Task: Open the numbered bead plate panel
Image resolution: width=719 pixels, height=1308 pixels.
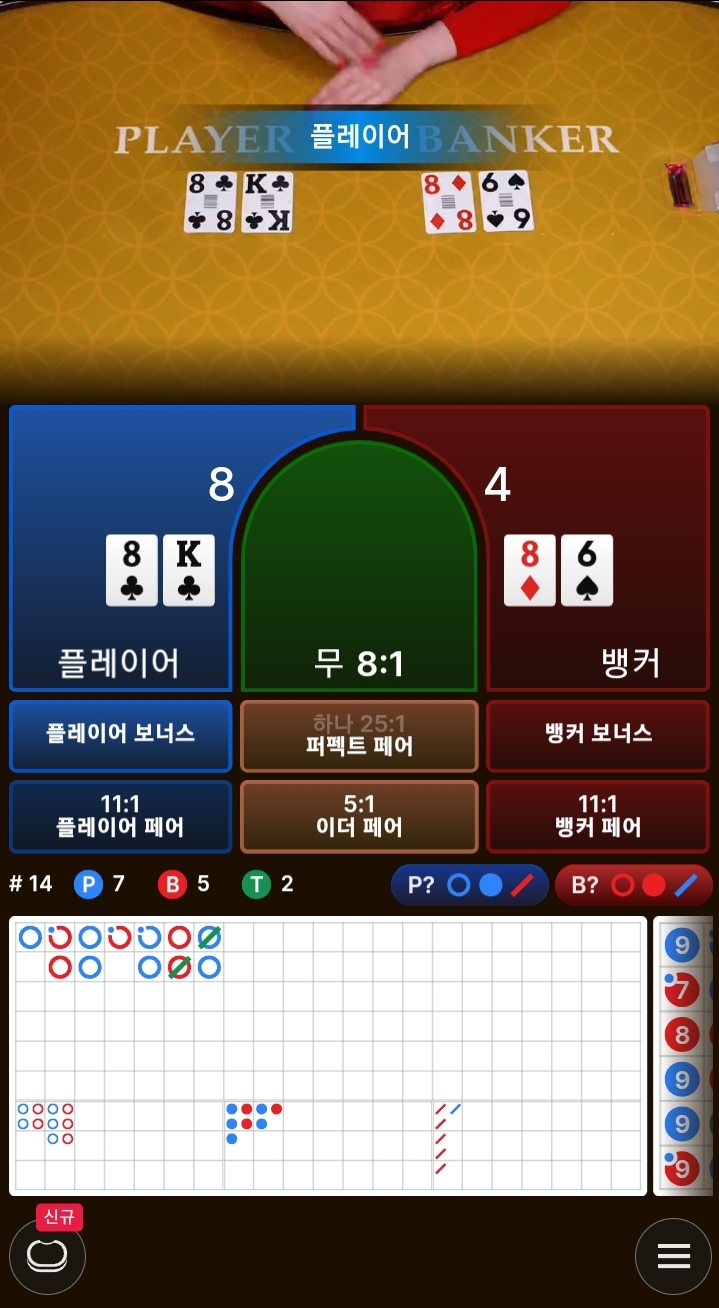Action: 685,1055
